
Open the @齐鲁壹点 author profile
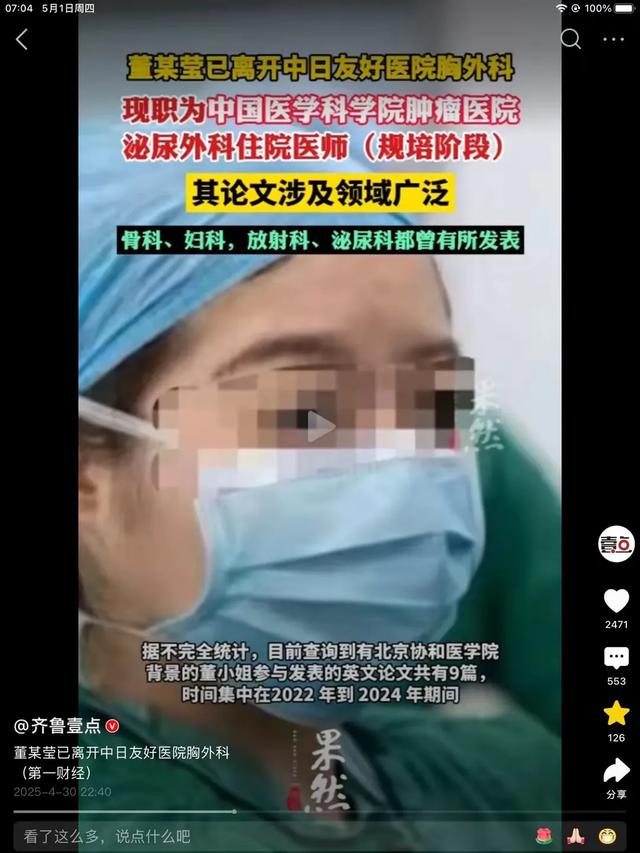coord(60,725)
